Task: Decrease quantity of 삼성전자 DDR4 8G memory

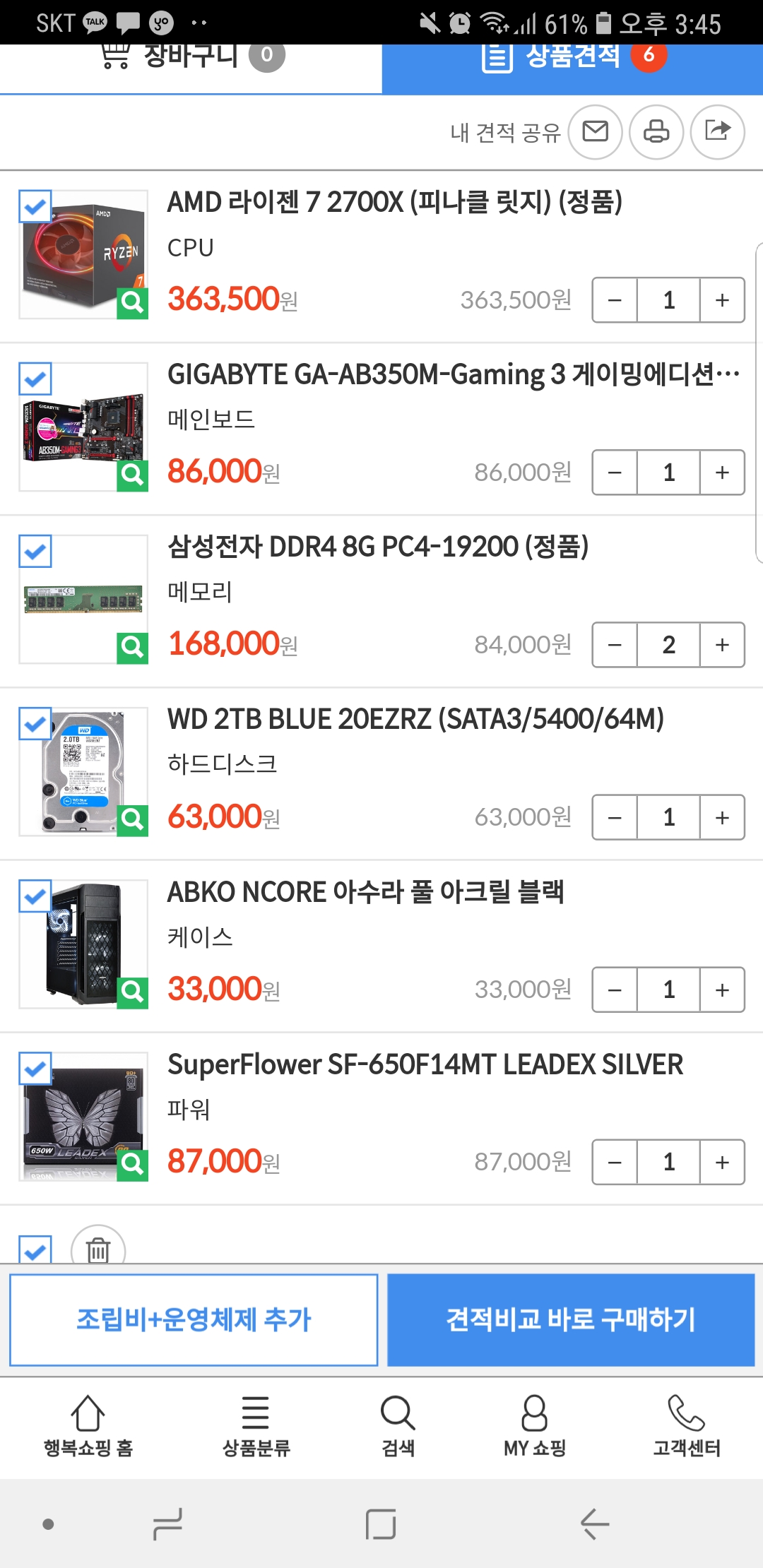Action: point(615,645)
